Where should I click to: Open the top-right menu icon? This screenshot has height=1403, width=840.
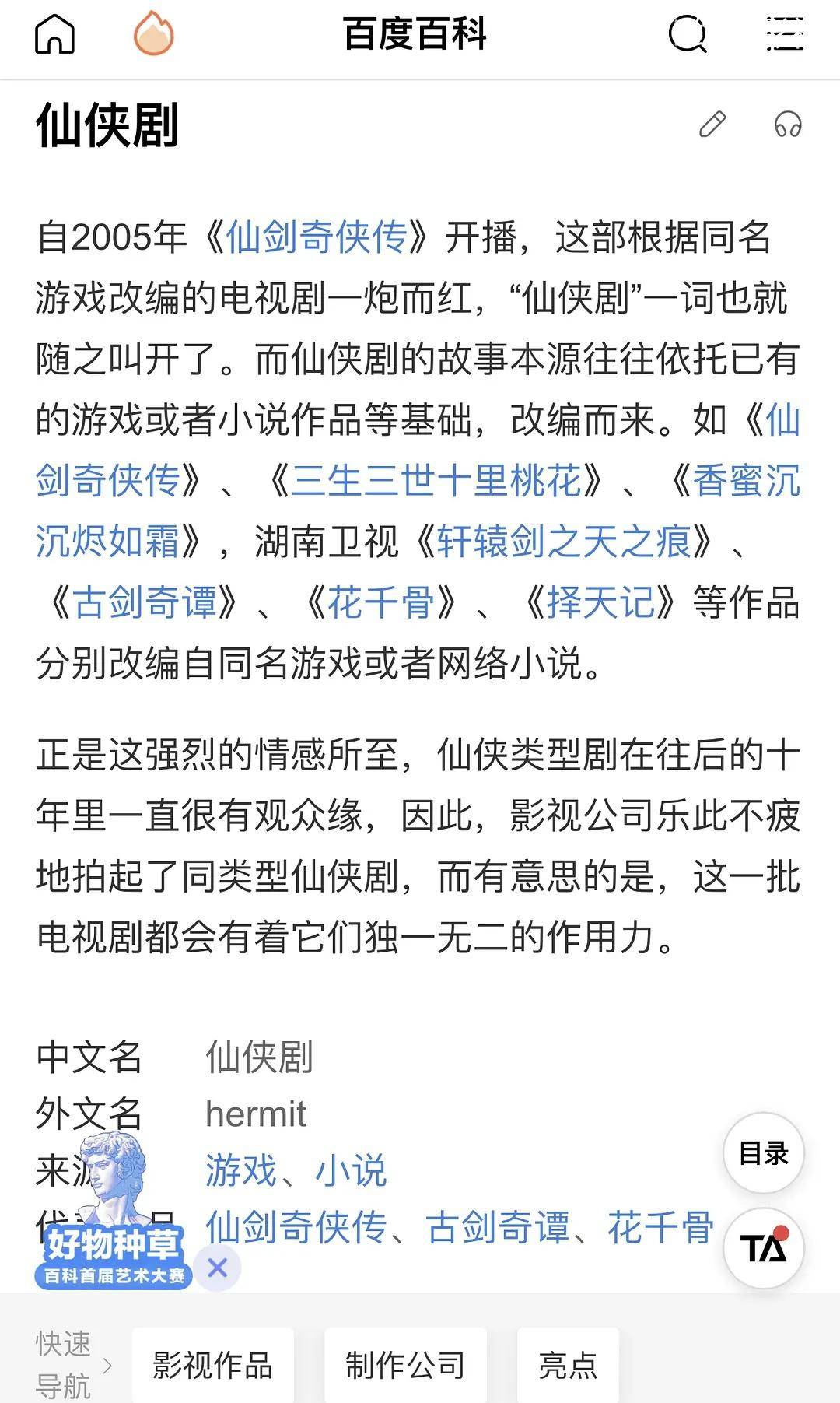(x=784, y=35)
